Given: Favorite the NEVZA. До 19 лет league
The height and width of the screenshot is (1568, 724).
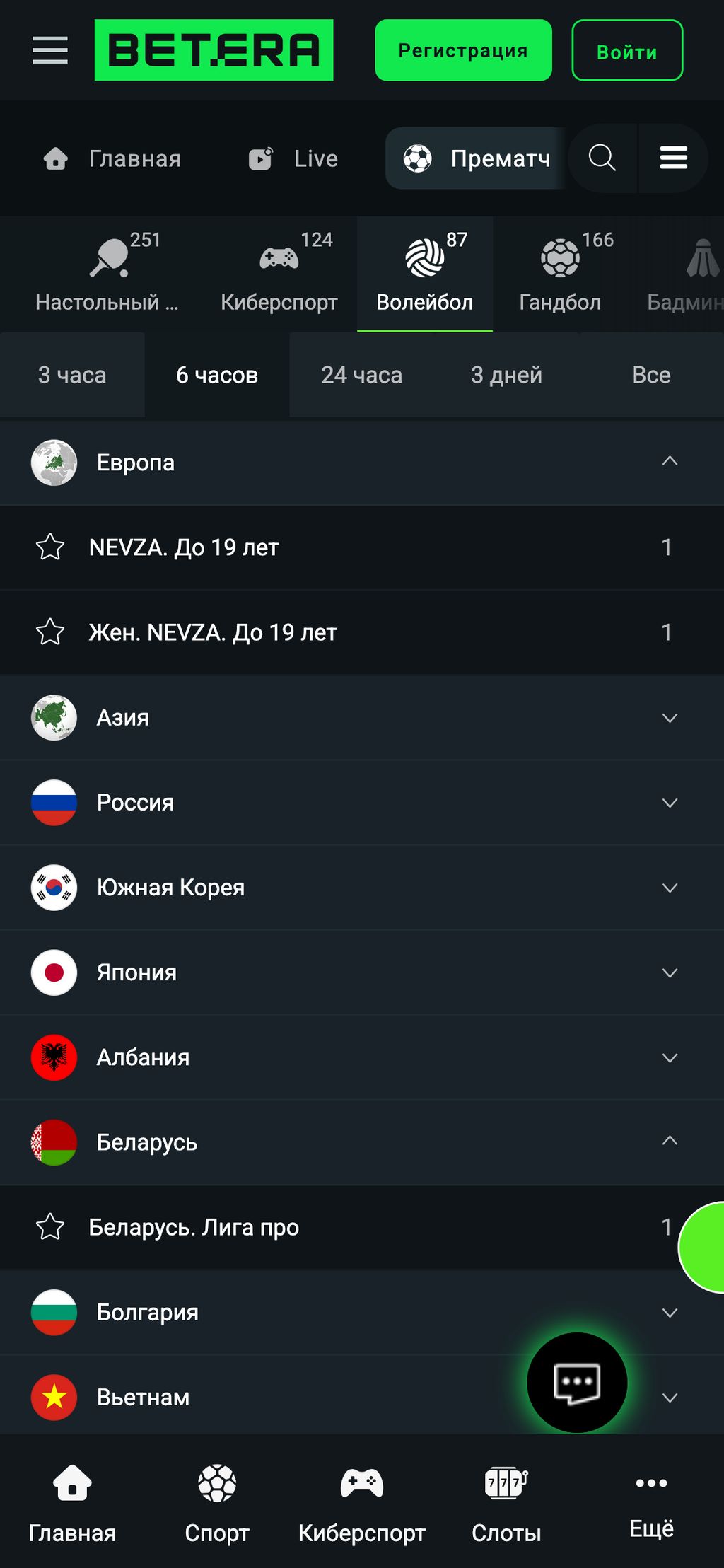Looking at the screenshot, I should (x=50, y=547).
